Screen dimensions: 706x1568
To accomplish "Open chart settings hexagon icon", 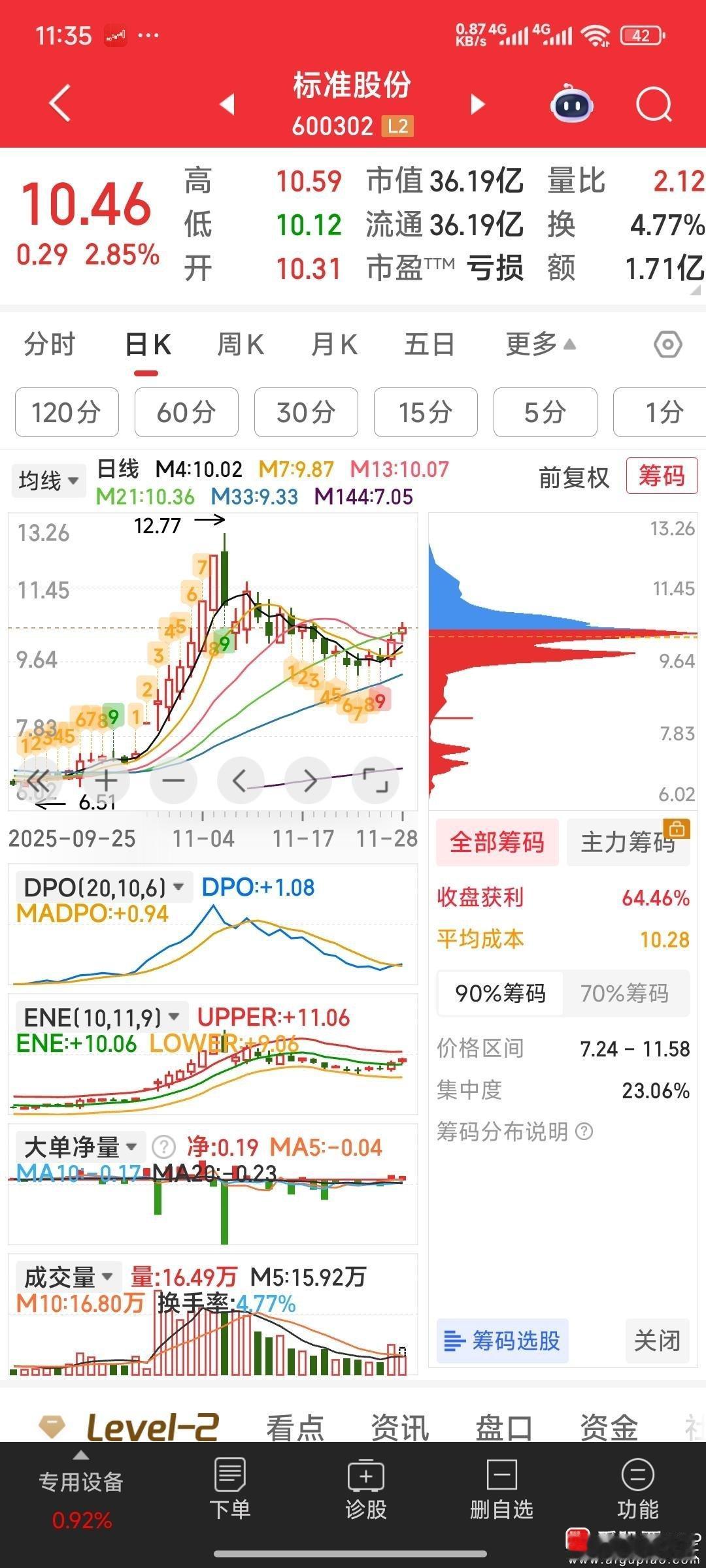I will [667, 344].
